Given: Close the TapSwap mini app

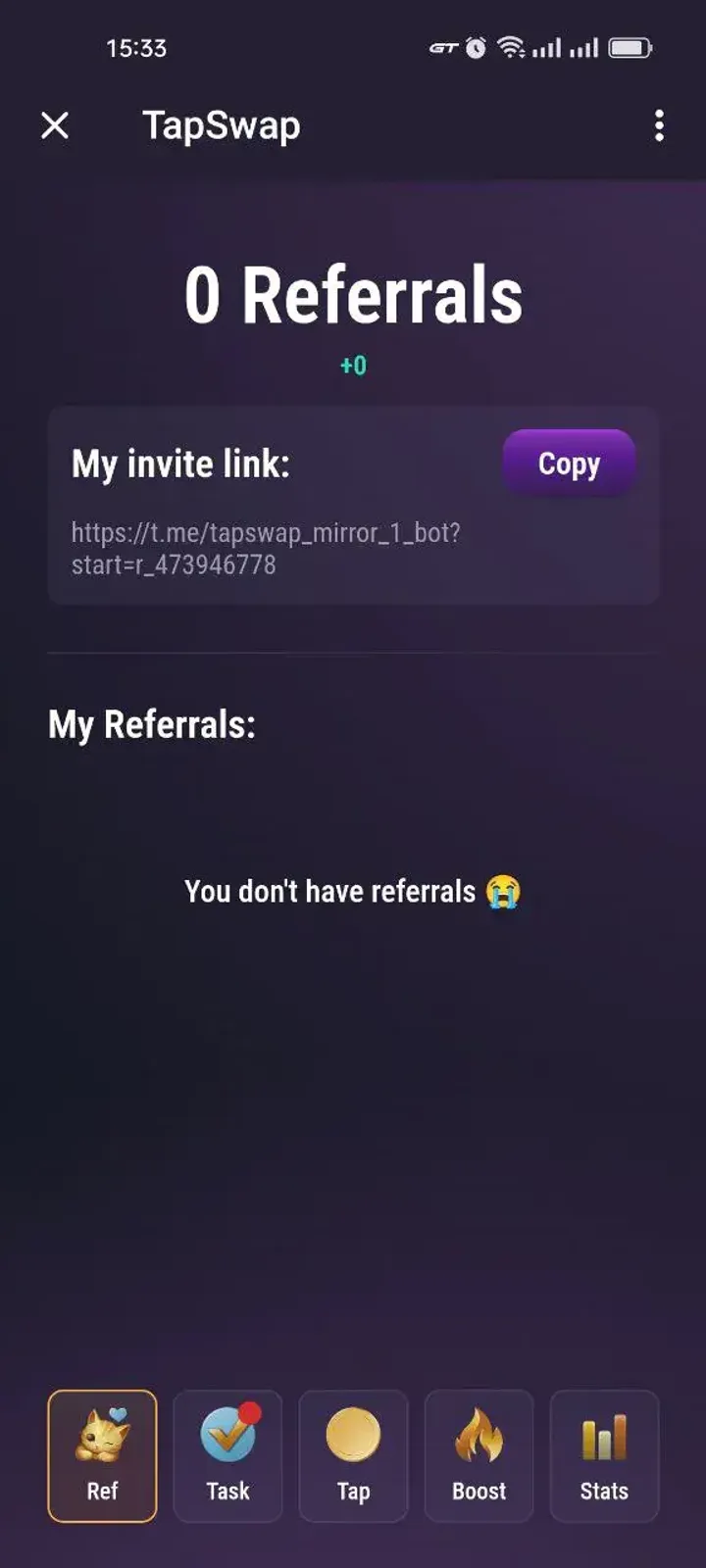Looking at the screenshot, I should point(55,126).
